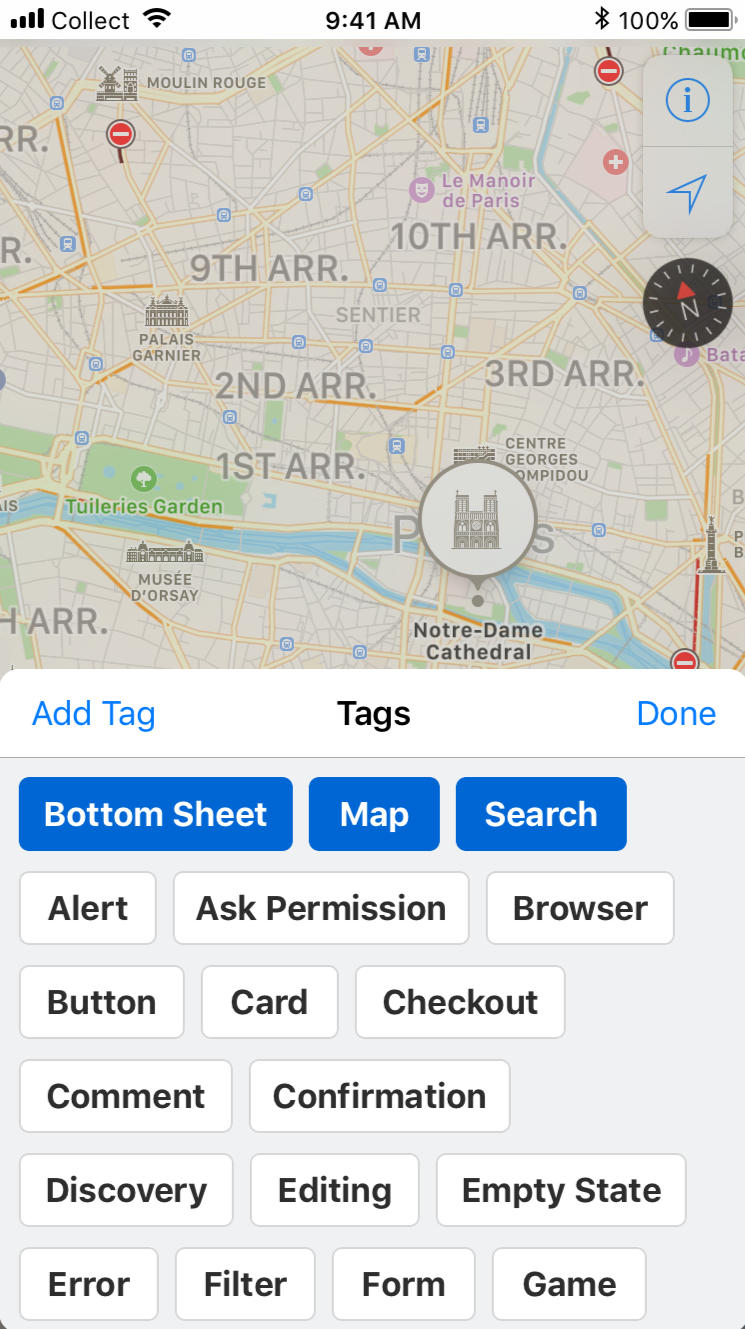Pick the Card tag

[x=269, y=1002]
